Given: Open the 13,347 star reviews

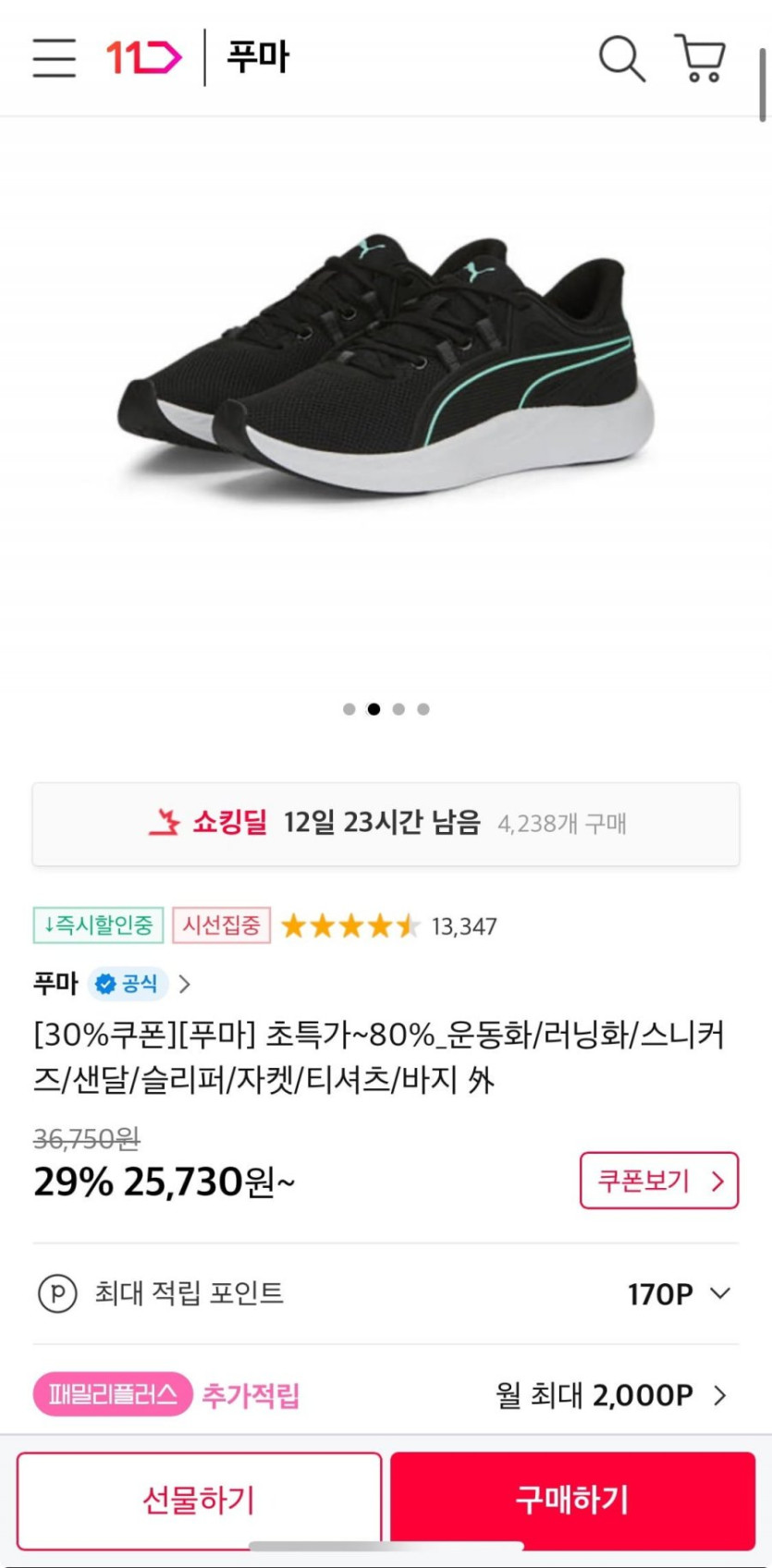Looking at the screenshot, I should click(388, 925).
